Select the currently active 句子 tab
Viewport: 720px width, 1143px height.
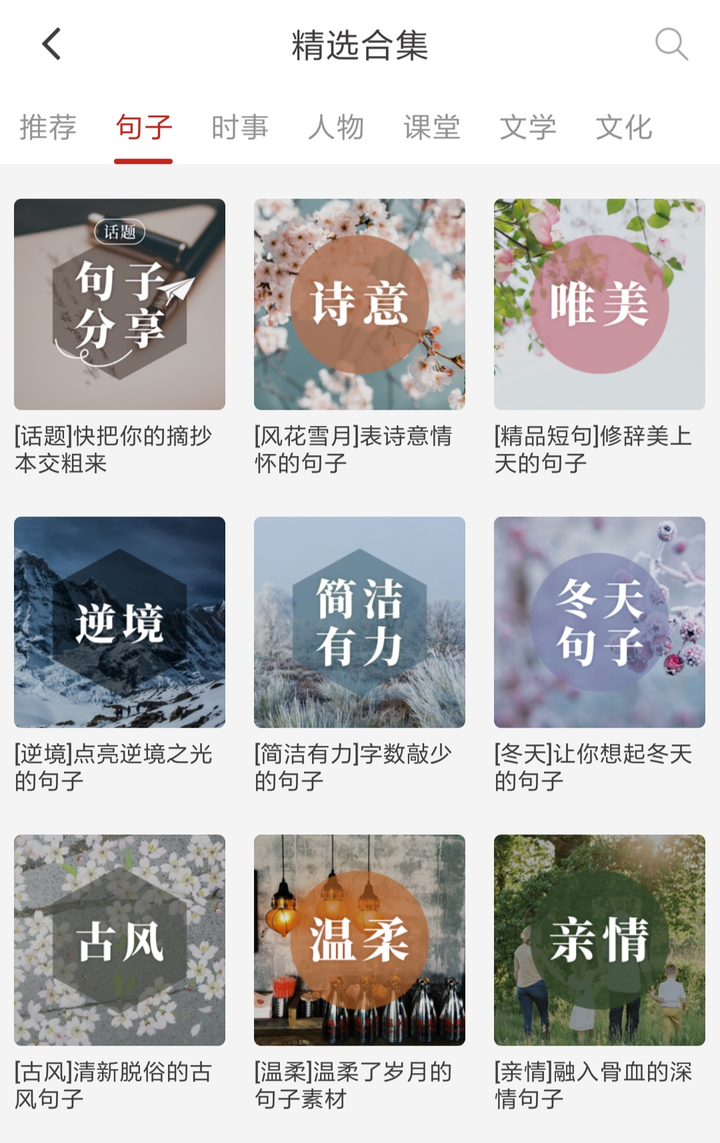pyautogui.click(x=144, y=127)
